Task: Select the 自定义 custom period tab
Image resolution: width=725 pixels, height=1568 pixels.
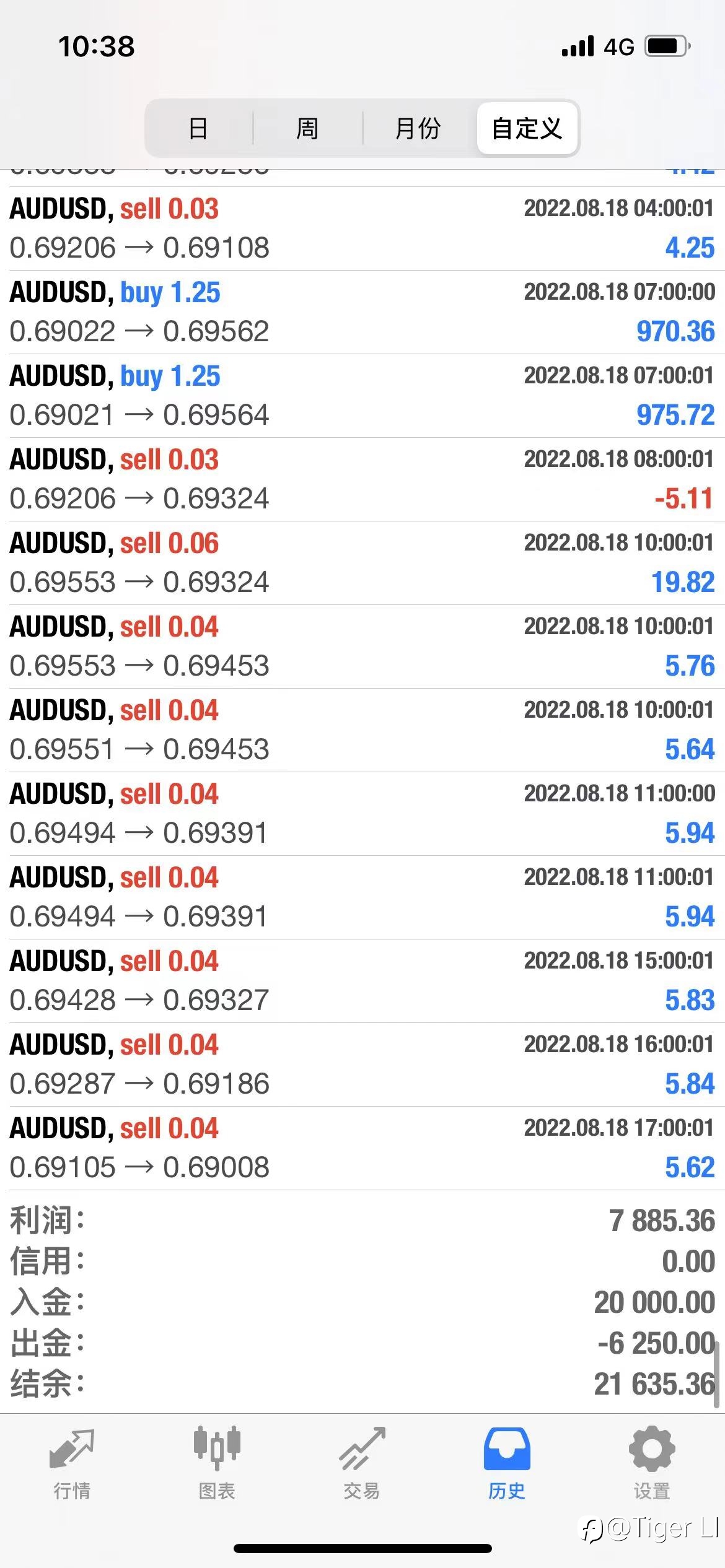Action: [527, 128]
